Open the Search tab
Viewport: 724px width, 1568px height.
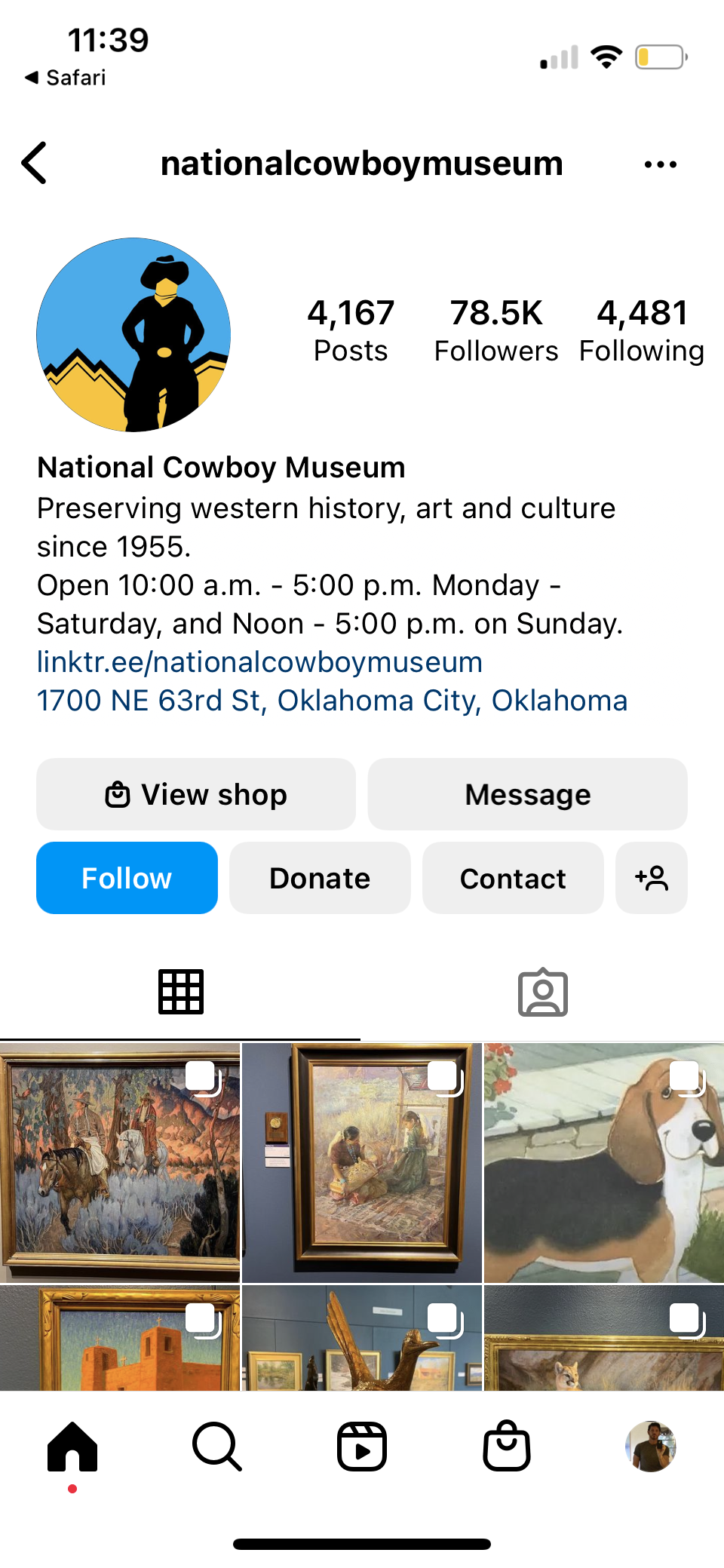coord(217,1446)
